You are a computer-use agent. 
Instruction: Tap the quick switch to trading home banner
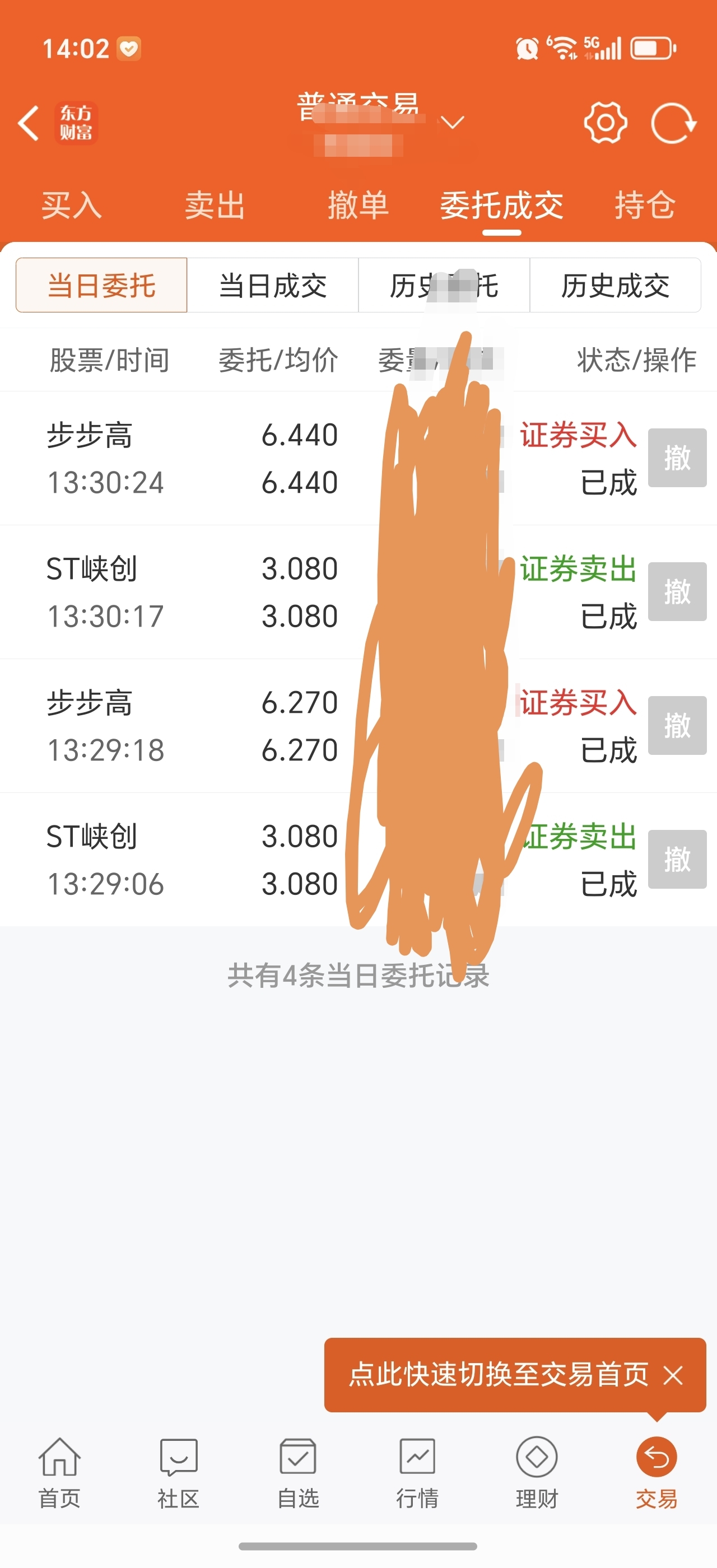498,1375
